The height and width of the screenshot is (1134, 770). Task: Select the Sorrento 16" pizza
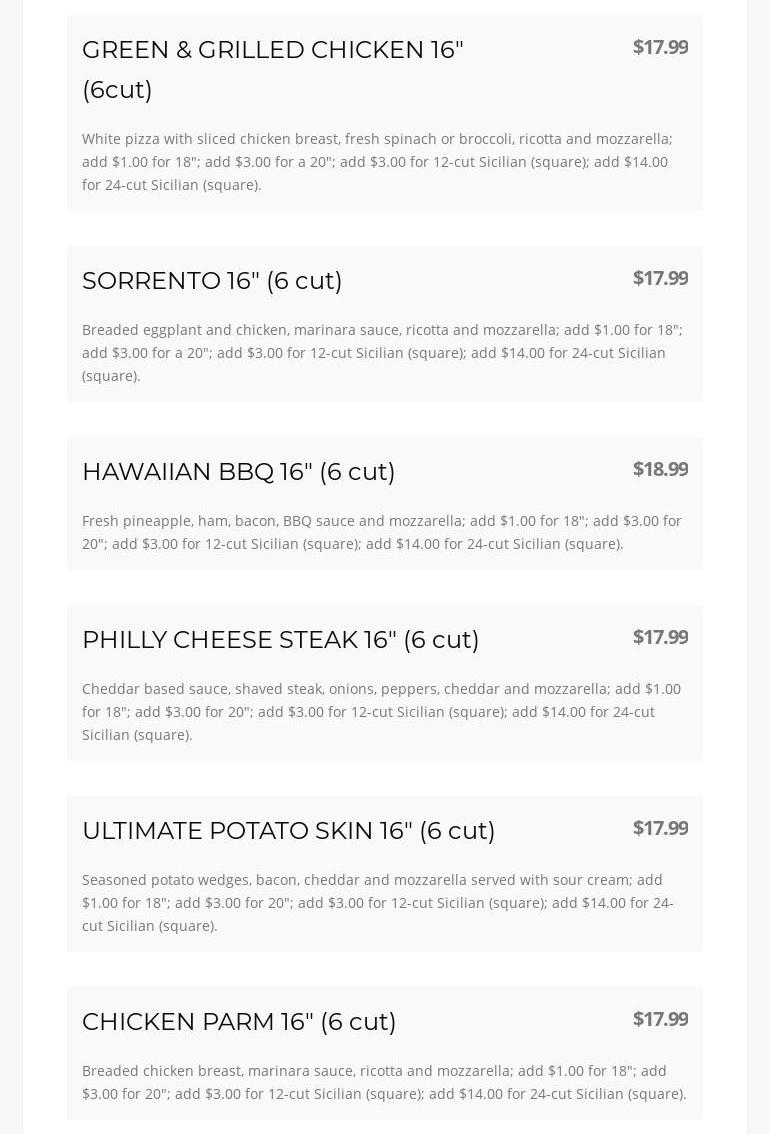click(212, 281)
